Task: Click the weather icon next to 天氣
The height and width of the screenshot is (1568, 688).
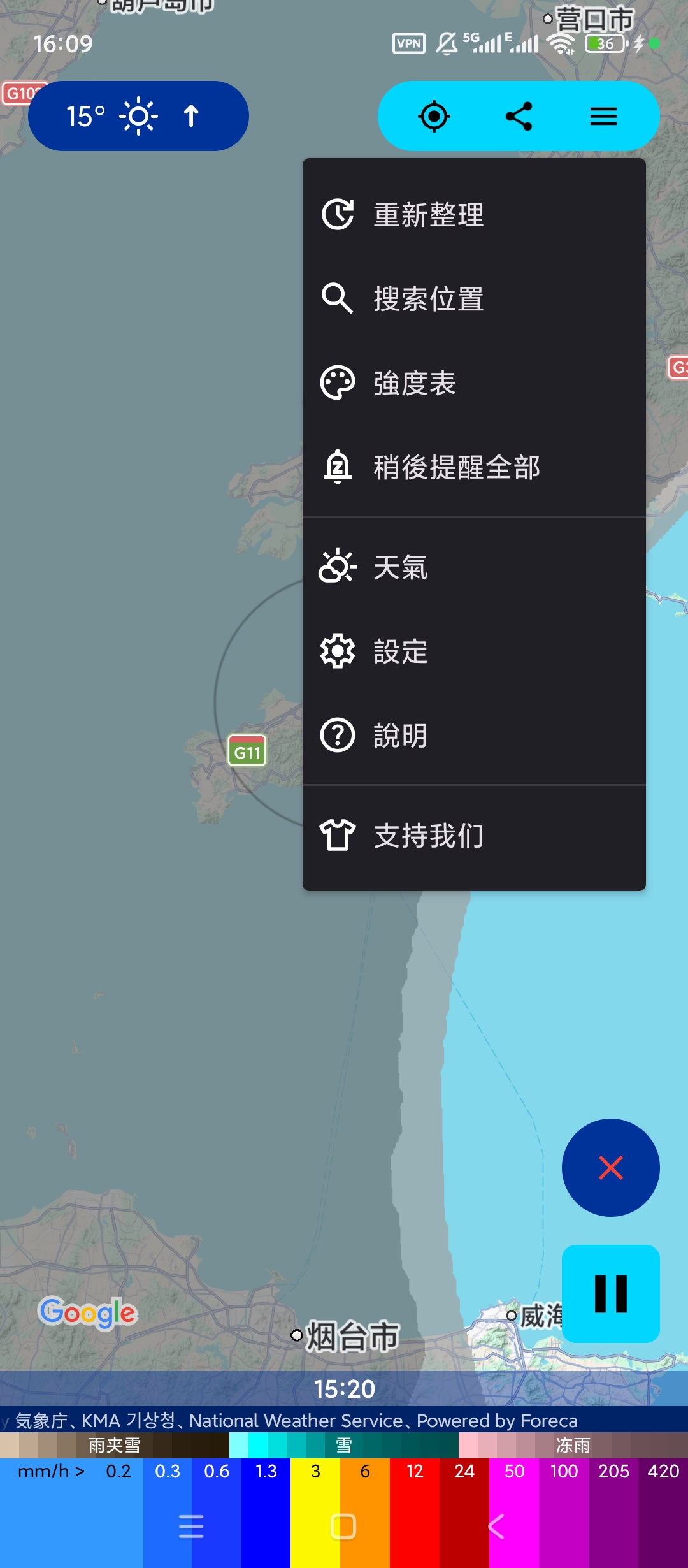Action: [337, 566]
